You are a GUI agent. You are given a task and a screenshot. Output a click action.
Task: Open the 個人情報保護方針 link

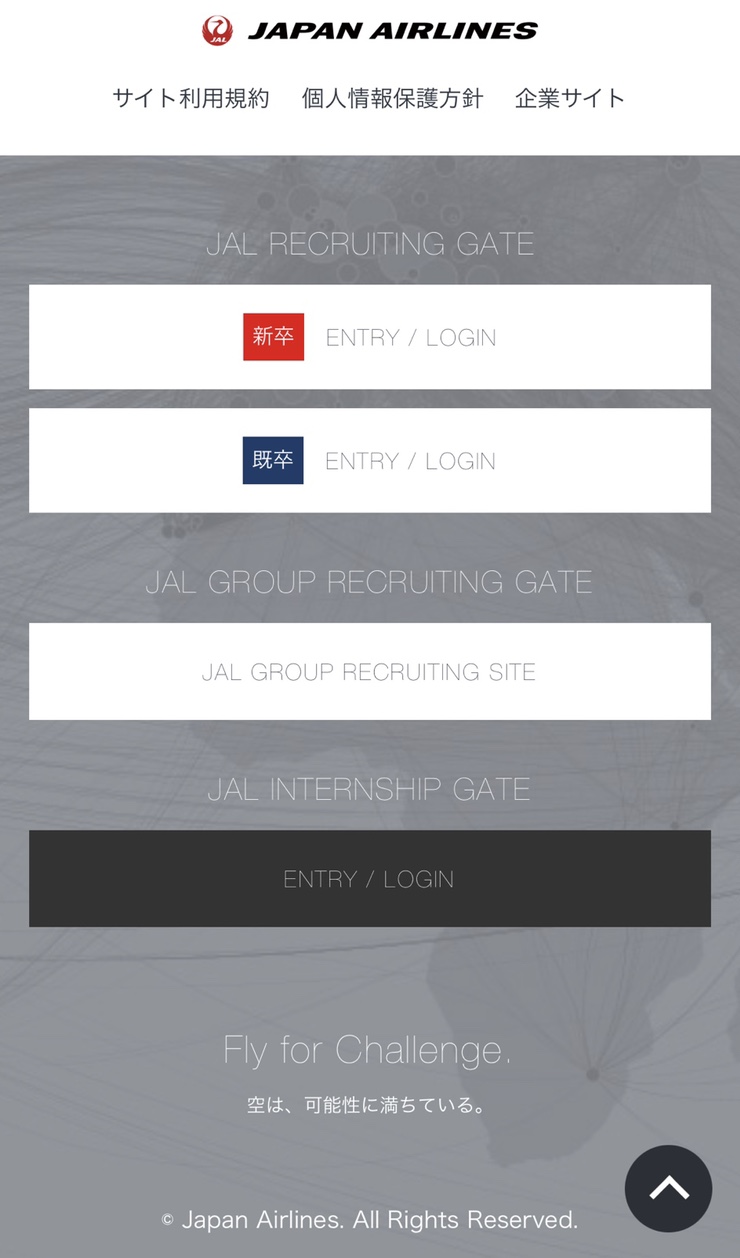392,98
